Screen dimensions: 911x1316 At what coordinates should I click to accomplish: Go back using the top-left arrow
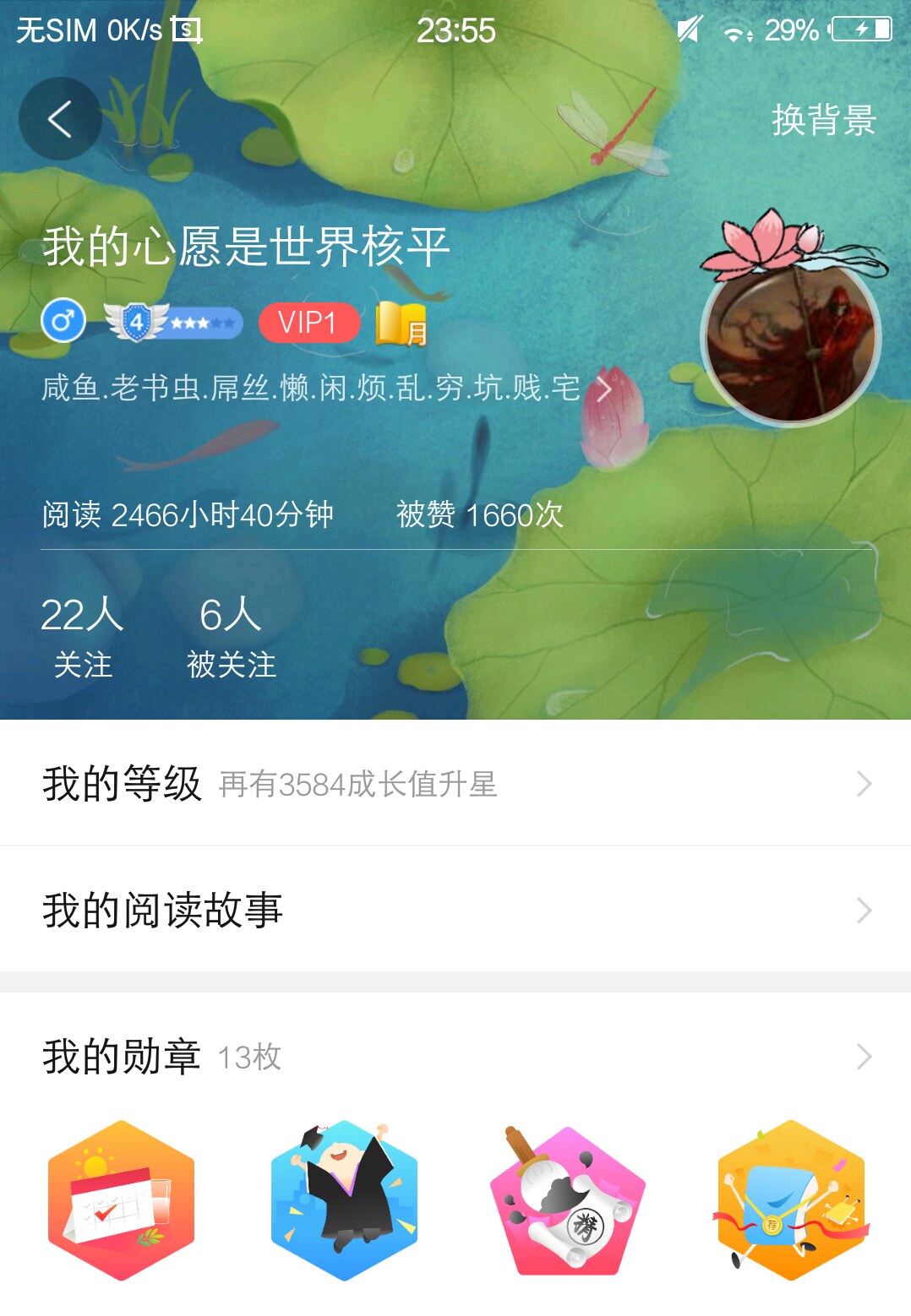click(x=60, y=119)
